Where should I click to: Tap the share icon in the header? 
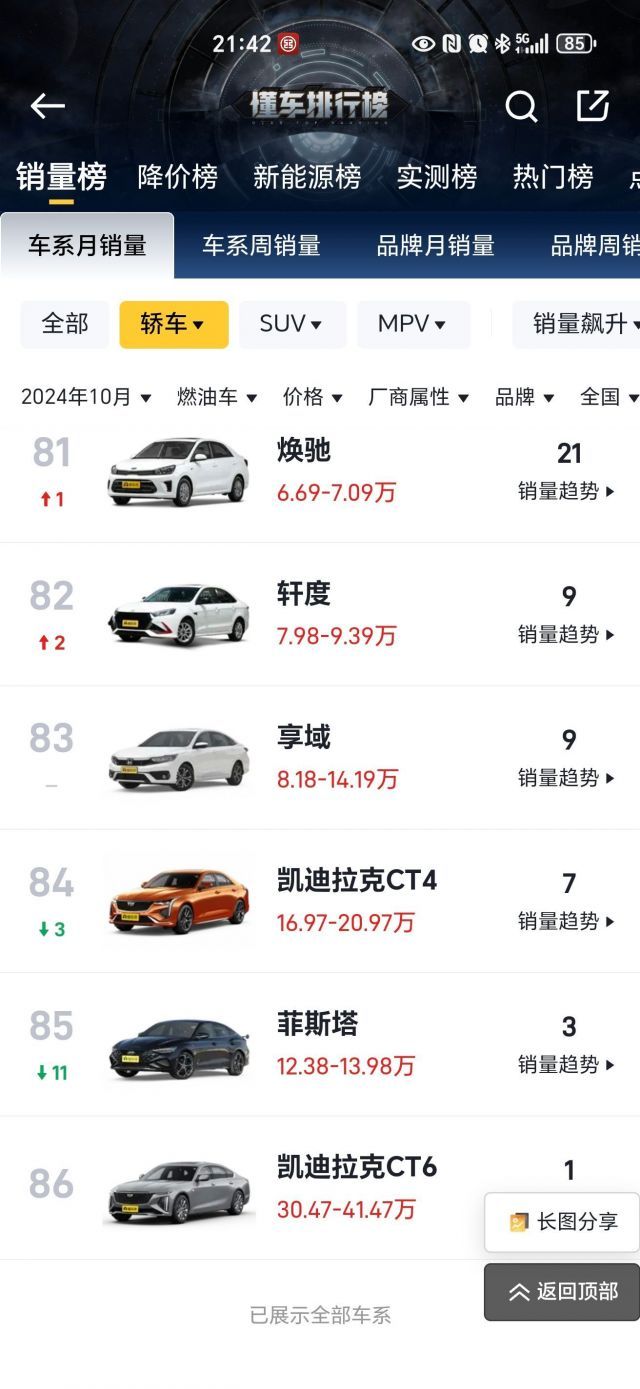592,106
